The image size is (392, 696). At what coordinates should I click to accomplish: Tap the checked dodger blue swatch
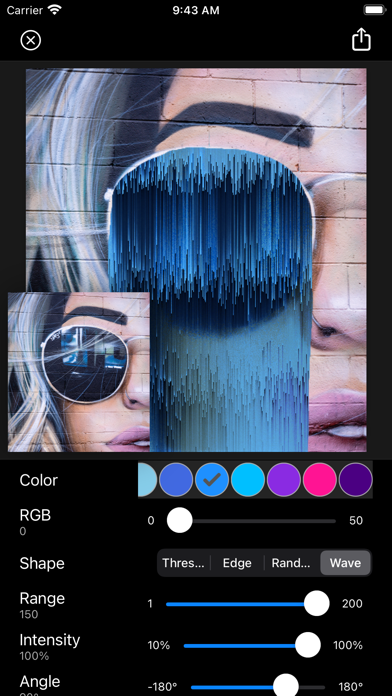[212, 480]
